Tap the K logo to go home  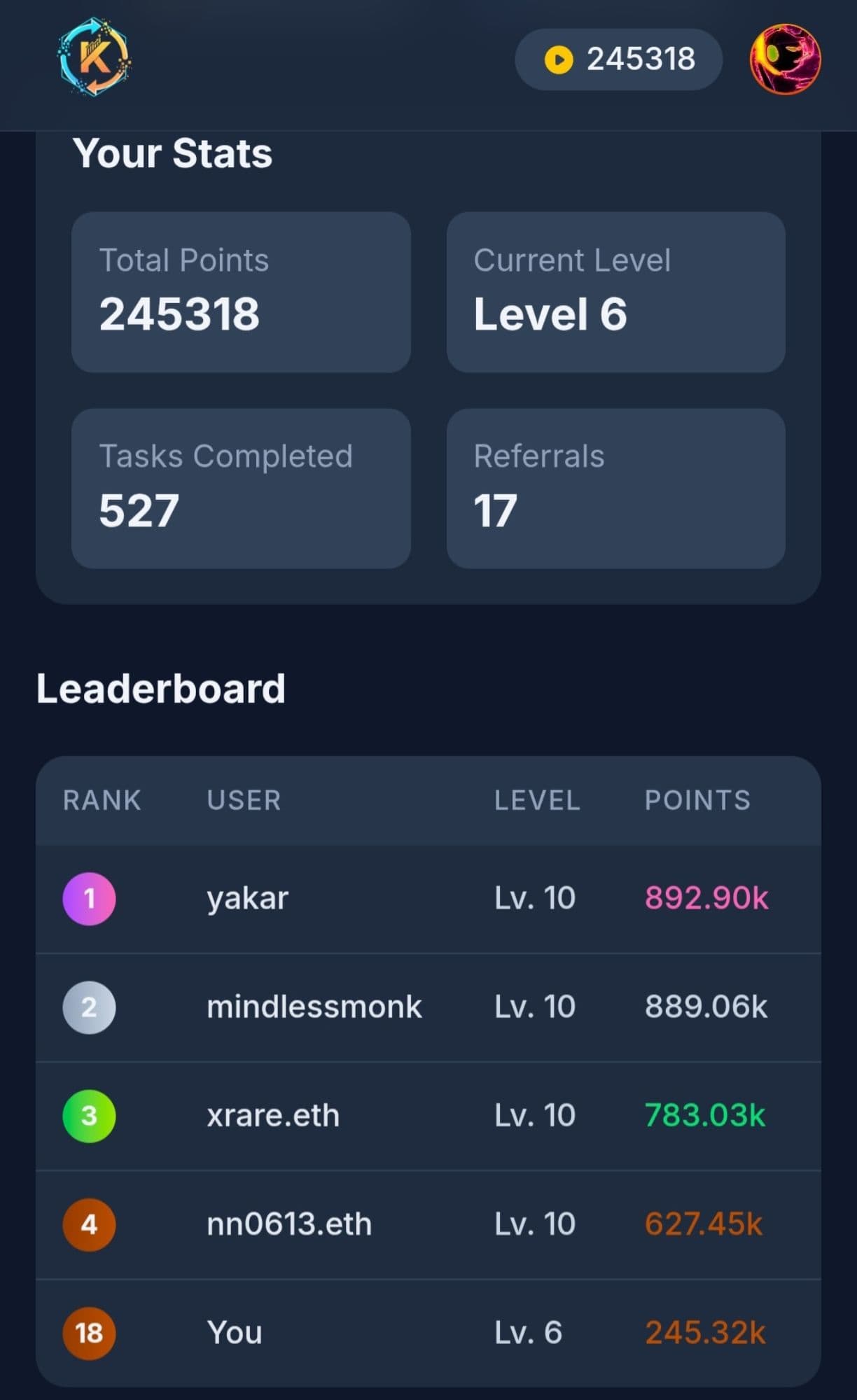coord(95,57)
